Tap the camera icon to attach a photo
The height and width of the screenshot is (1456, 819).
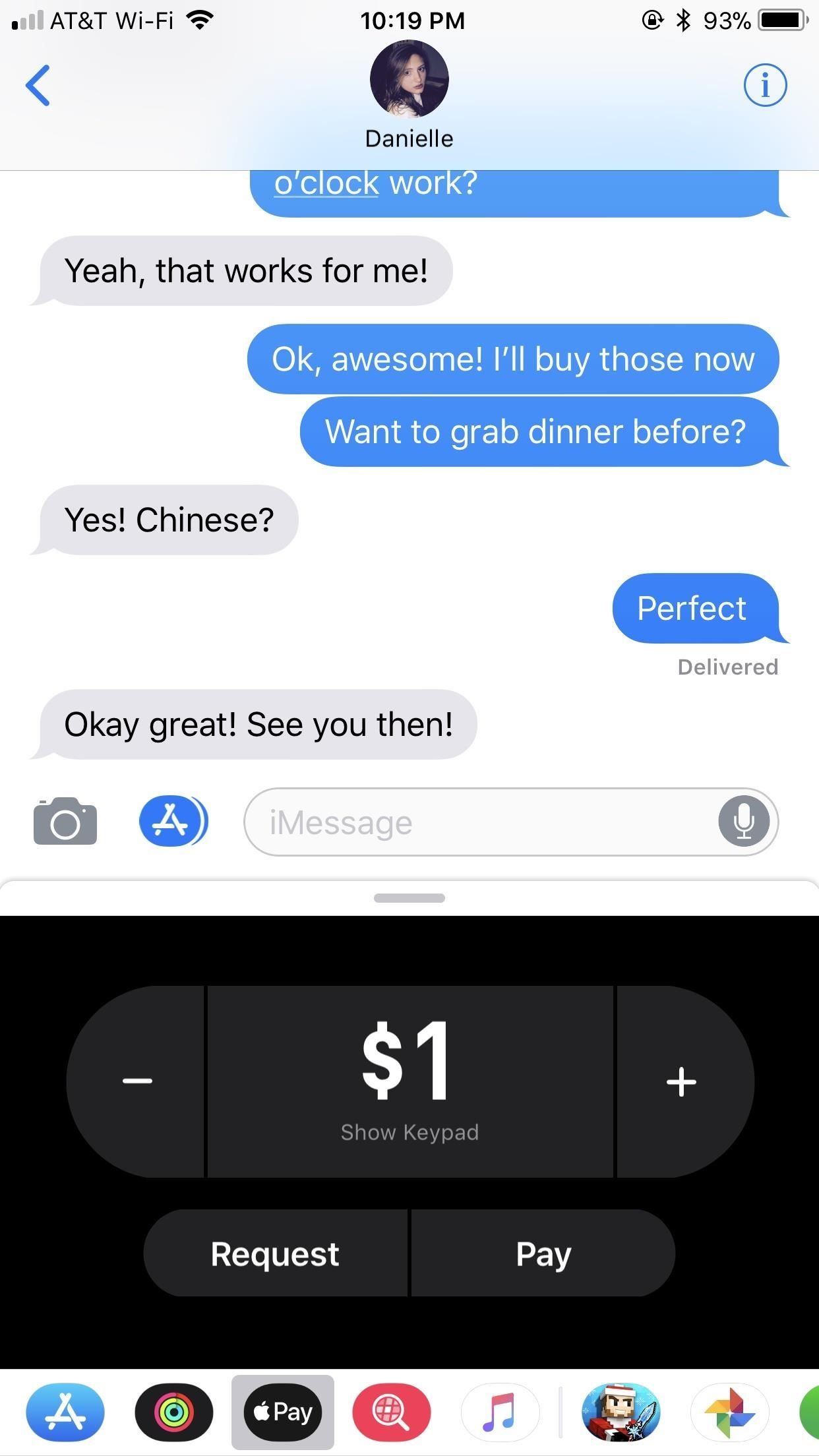click(65, 822)
